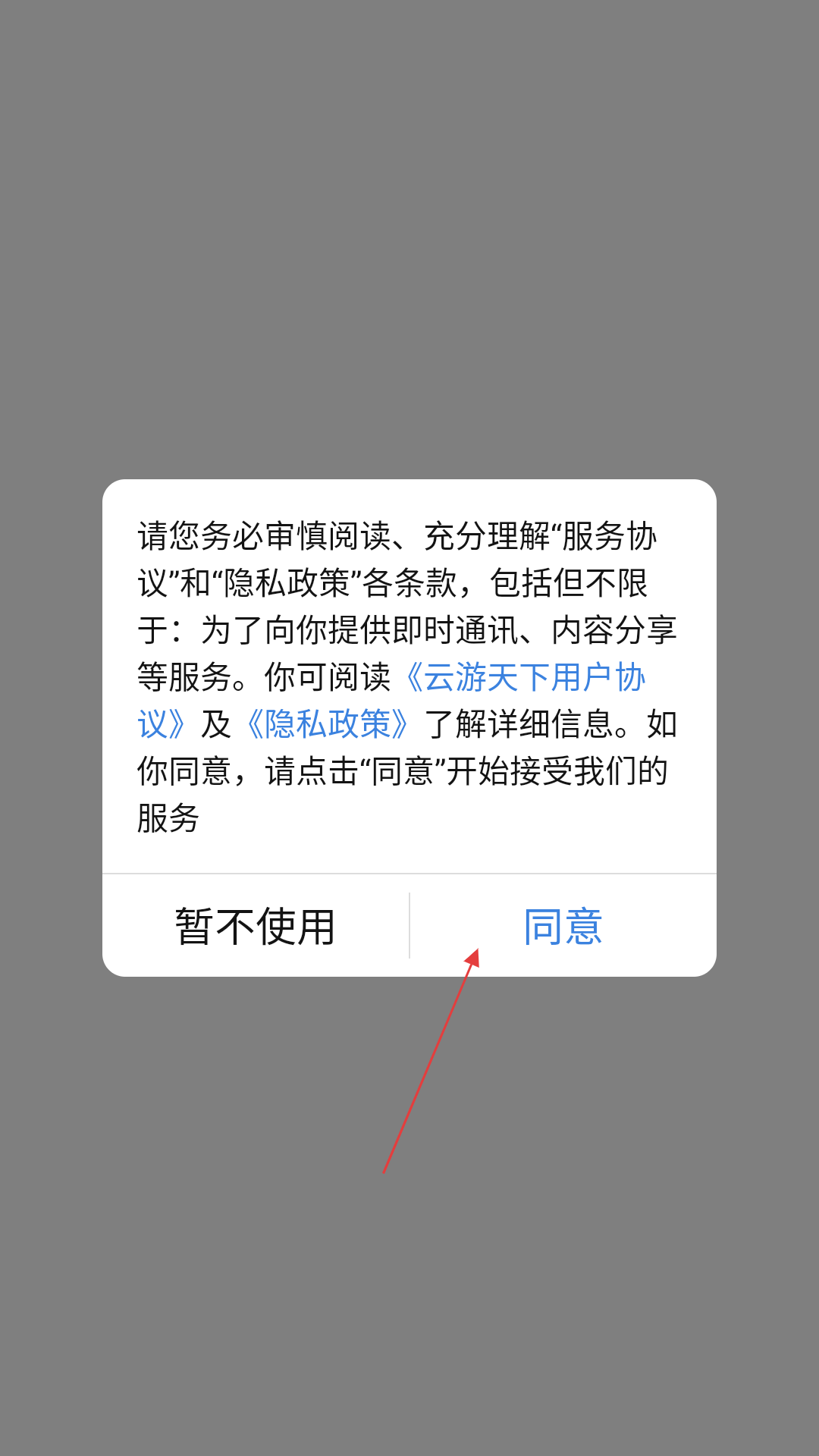Tap 同意 to accept the agreement
The height and width of the screenshot is (1456, 819).
point(563,927)
